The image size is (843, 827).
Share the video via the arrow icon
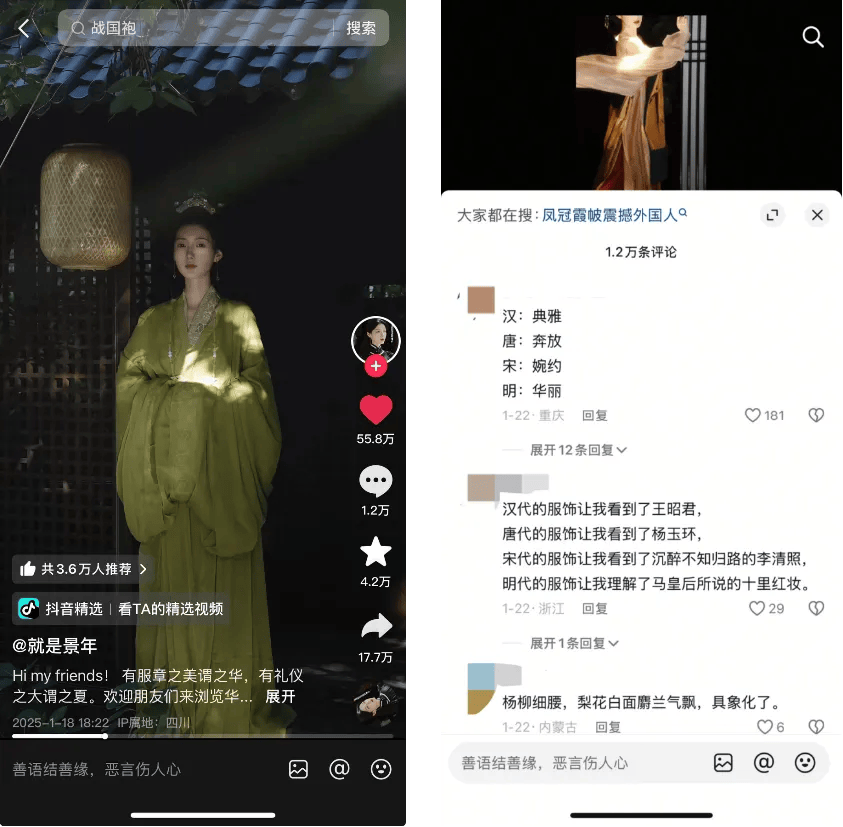coord(376,627)
